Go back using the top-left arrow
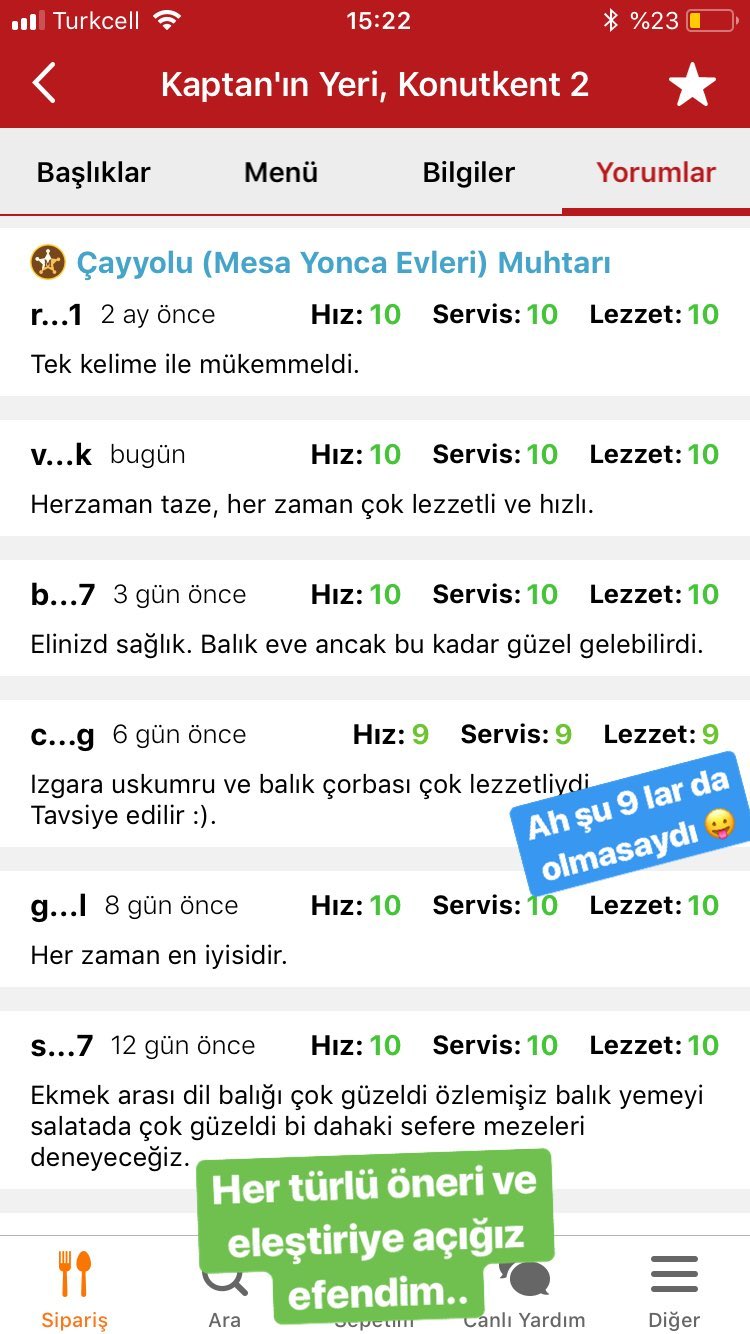750x1334 pixels. [x=44, y=83]
